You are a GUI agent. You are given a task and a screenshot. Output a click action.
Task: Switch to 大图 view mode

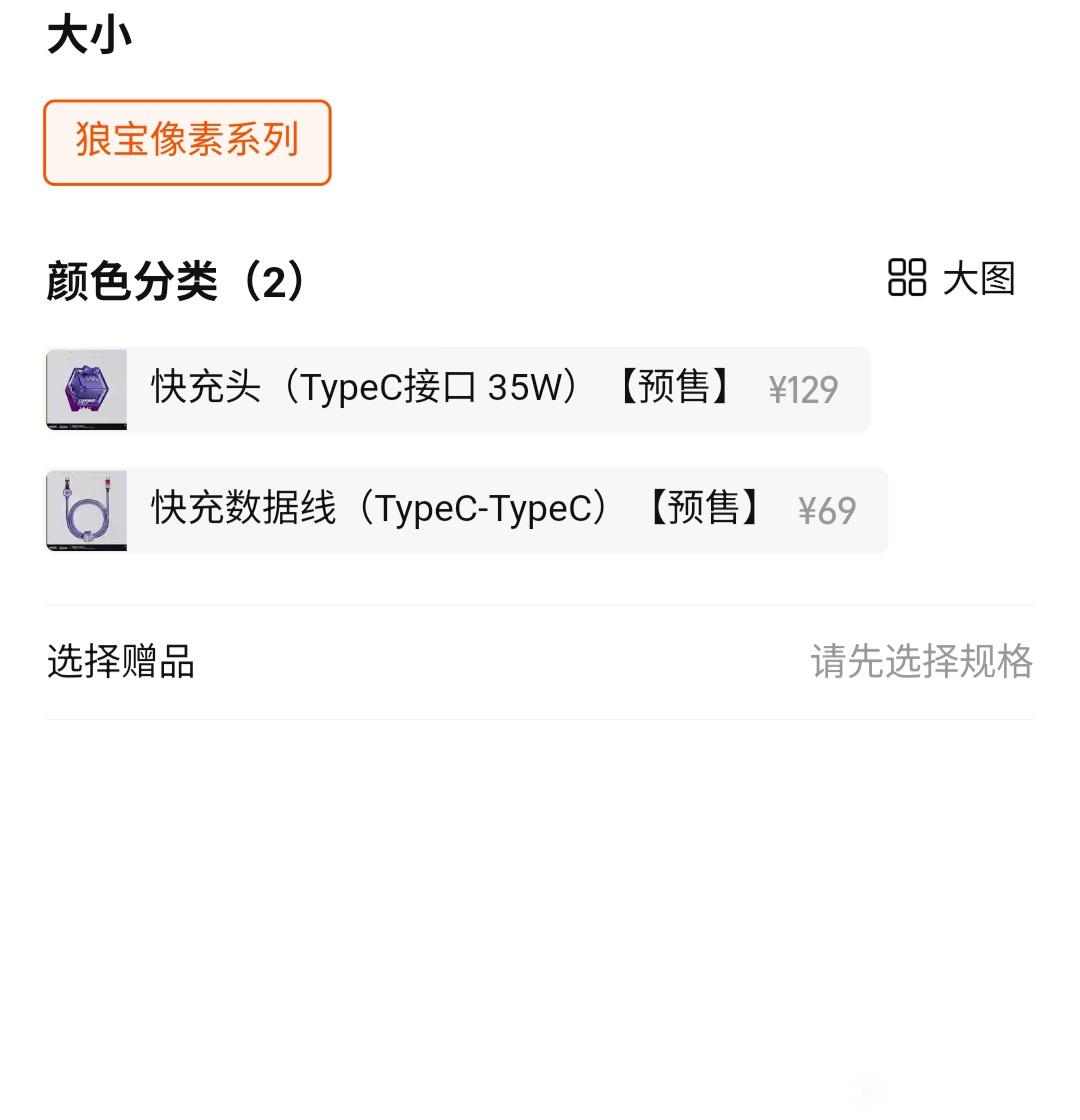point(951,279)
